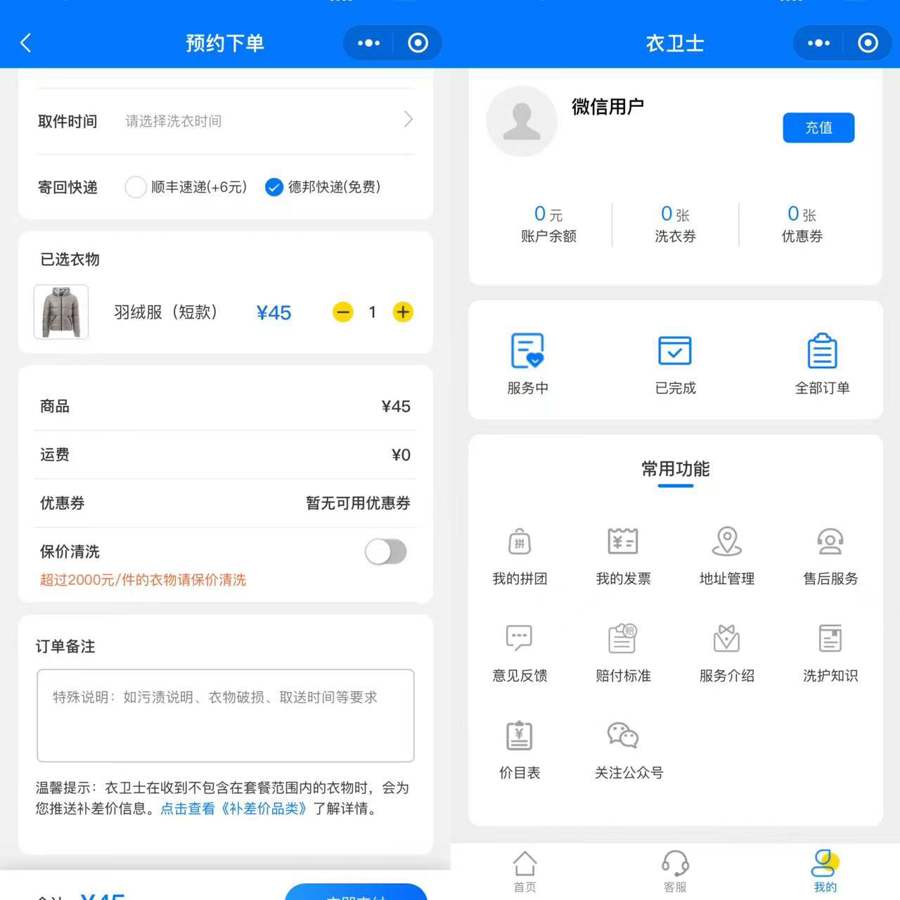Choose the 德邦快递(免费) option
The image size is (900, 900).
click(x=274, y=187)
